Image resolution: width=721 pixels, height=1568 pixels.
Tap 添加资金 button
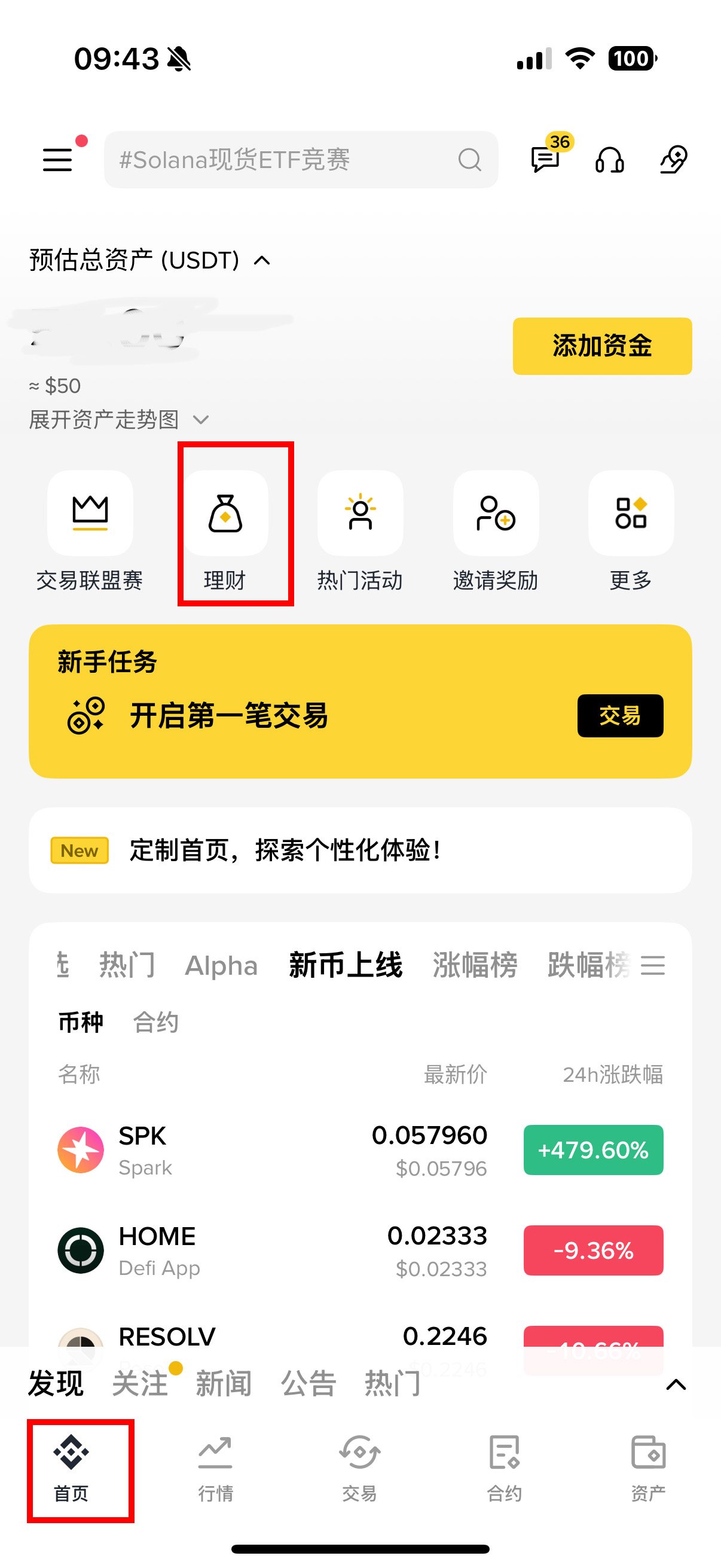(x=602, y=346)
